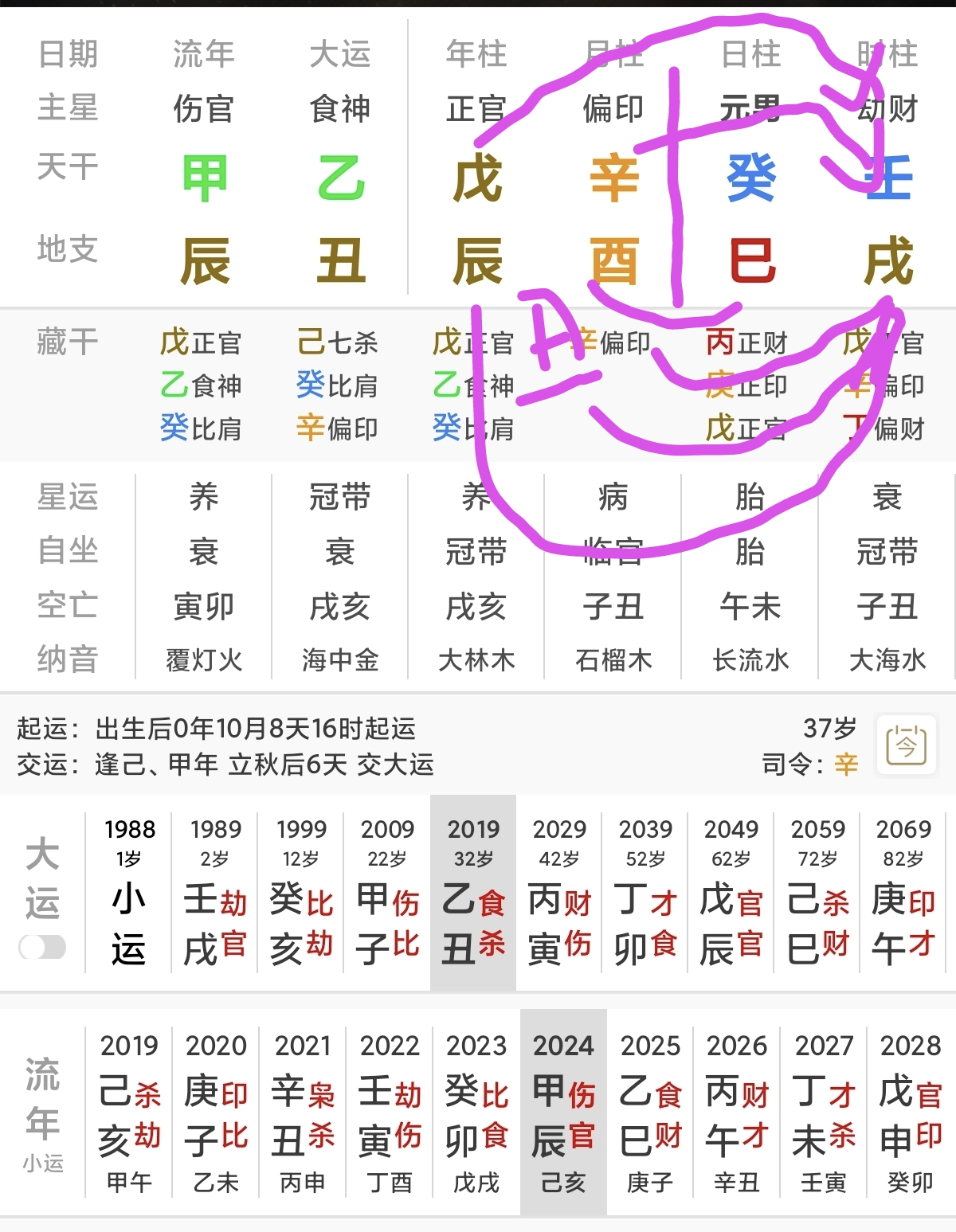Open the 2029 丙寅 大运 column
Viewport: 956px width, 1232px height.
pyautogui.click(x=560, y=900)
